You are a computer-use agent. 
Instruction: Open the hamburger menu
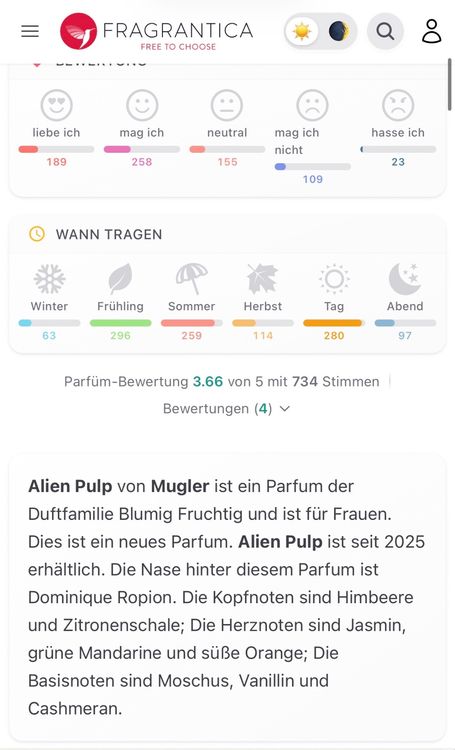[x=30, y=32]
